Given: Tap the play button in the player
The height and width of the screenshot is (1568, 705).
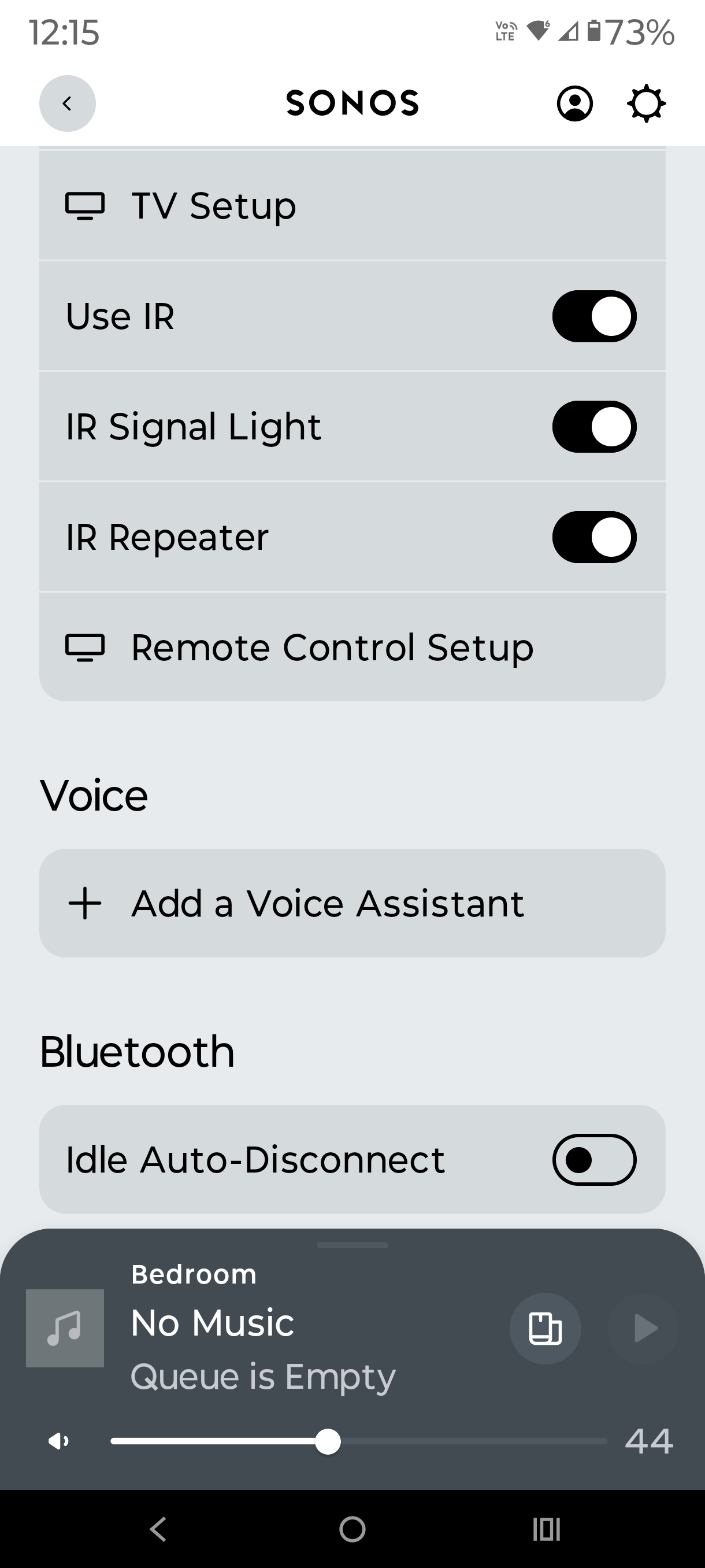Looking at the screenshot, I should (x=644, y=1328).
